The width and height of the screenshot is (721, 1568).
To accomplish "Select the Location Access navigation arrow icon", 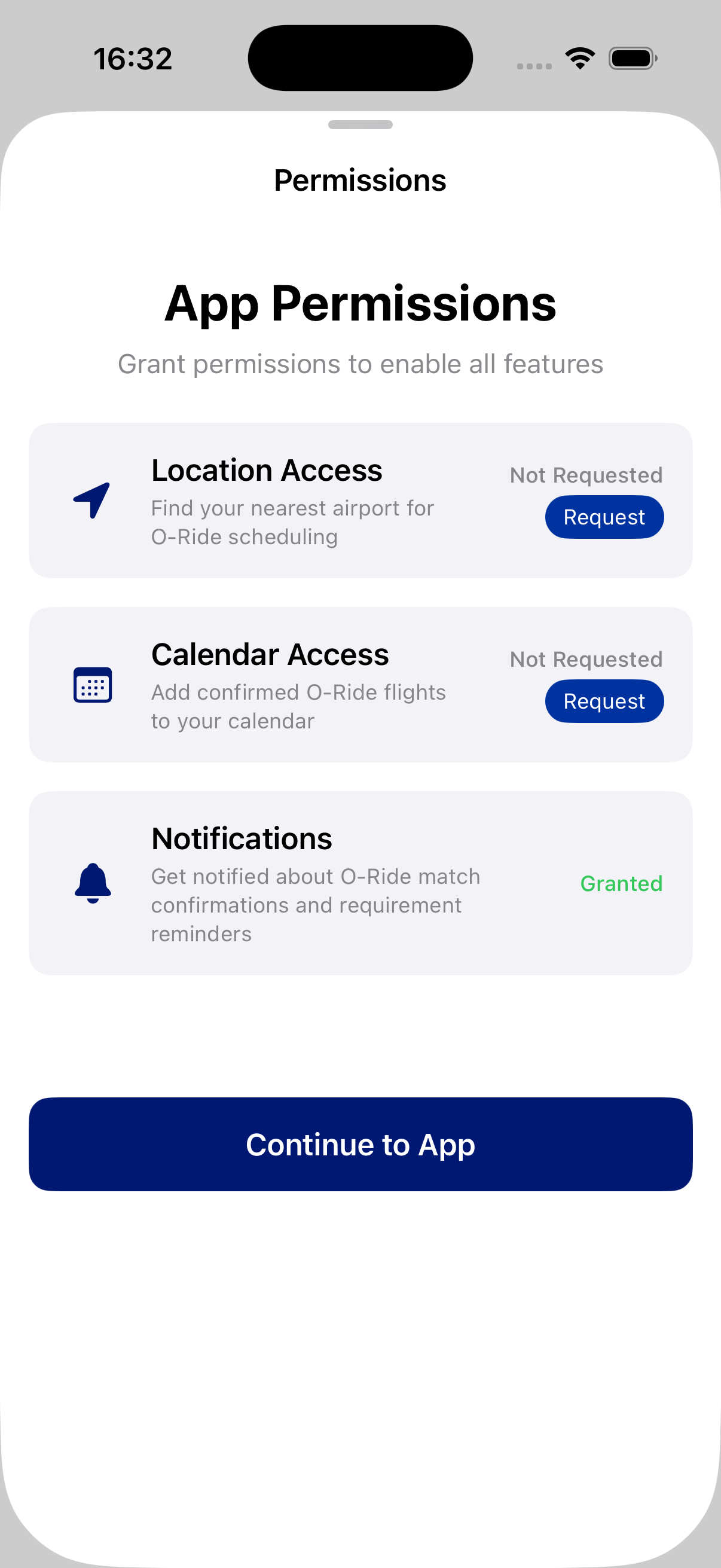I will pos(91,501).
